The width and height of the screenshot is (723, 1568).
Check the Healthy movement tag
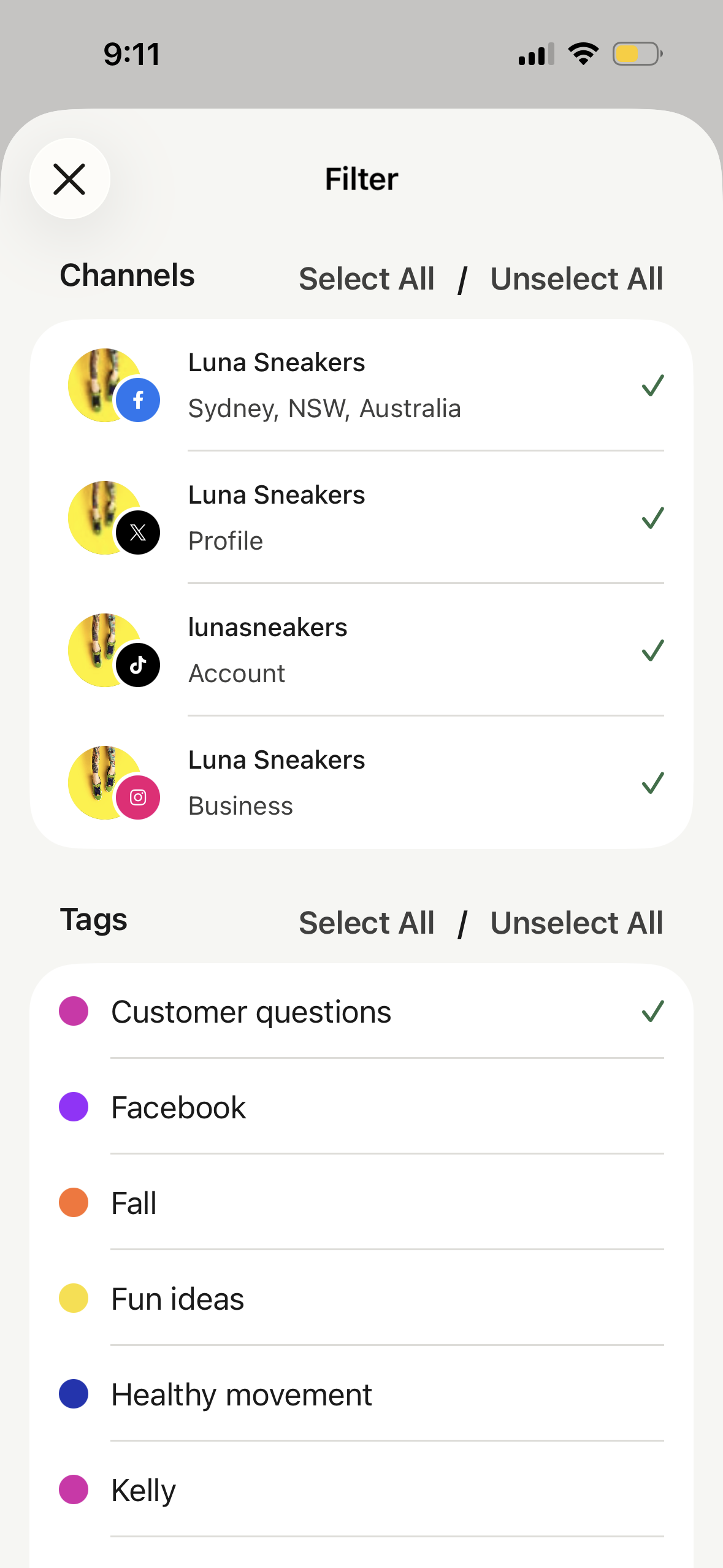click(362, 1394)
